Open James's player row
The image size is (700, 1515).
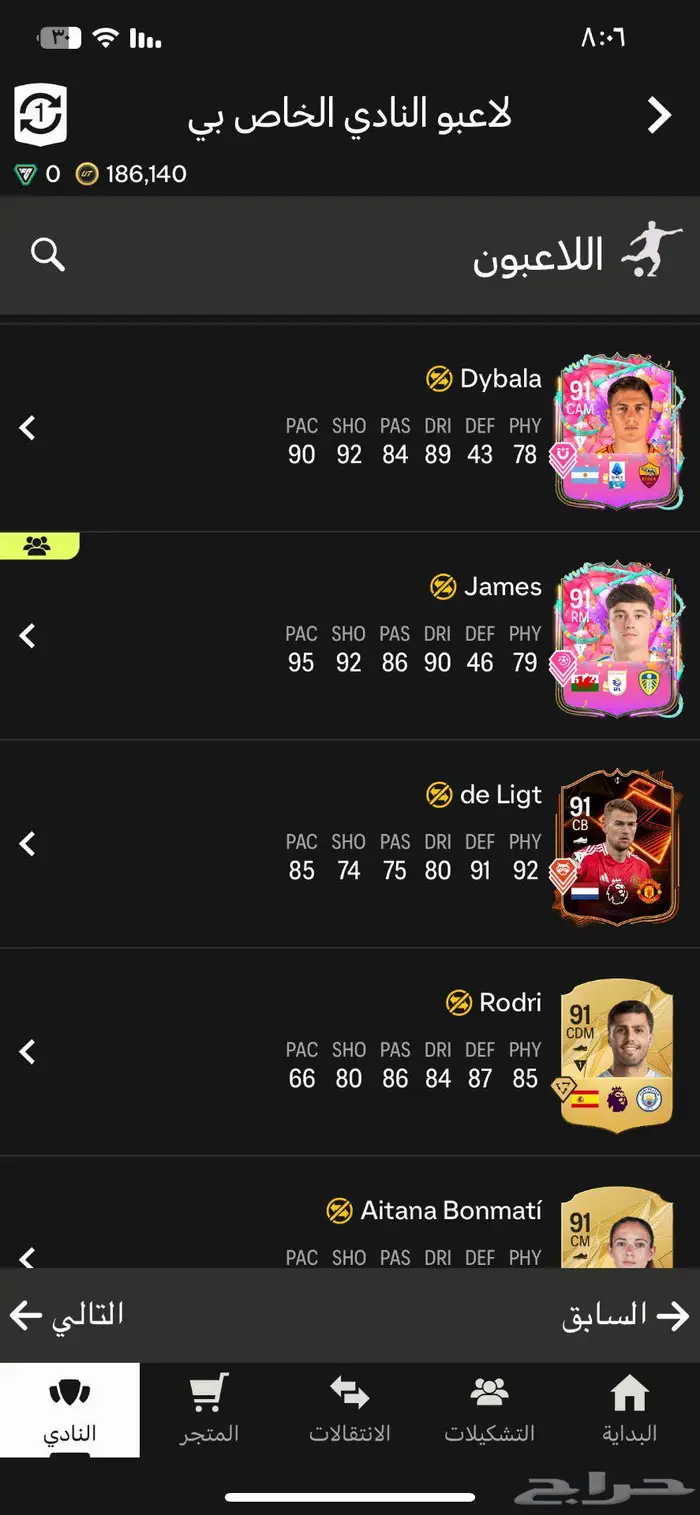pos(350,636)
